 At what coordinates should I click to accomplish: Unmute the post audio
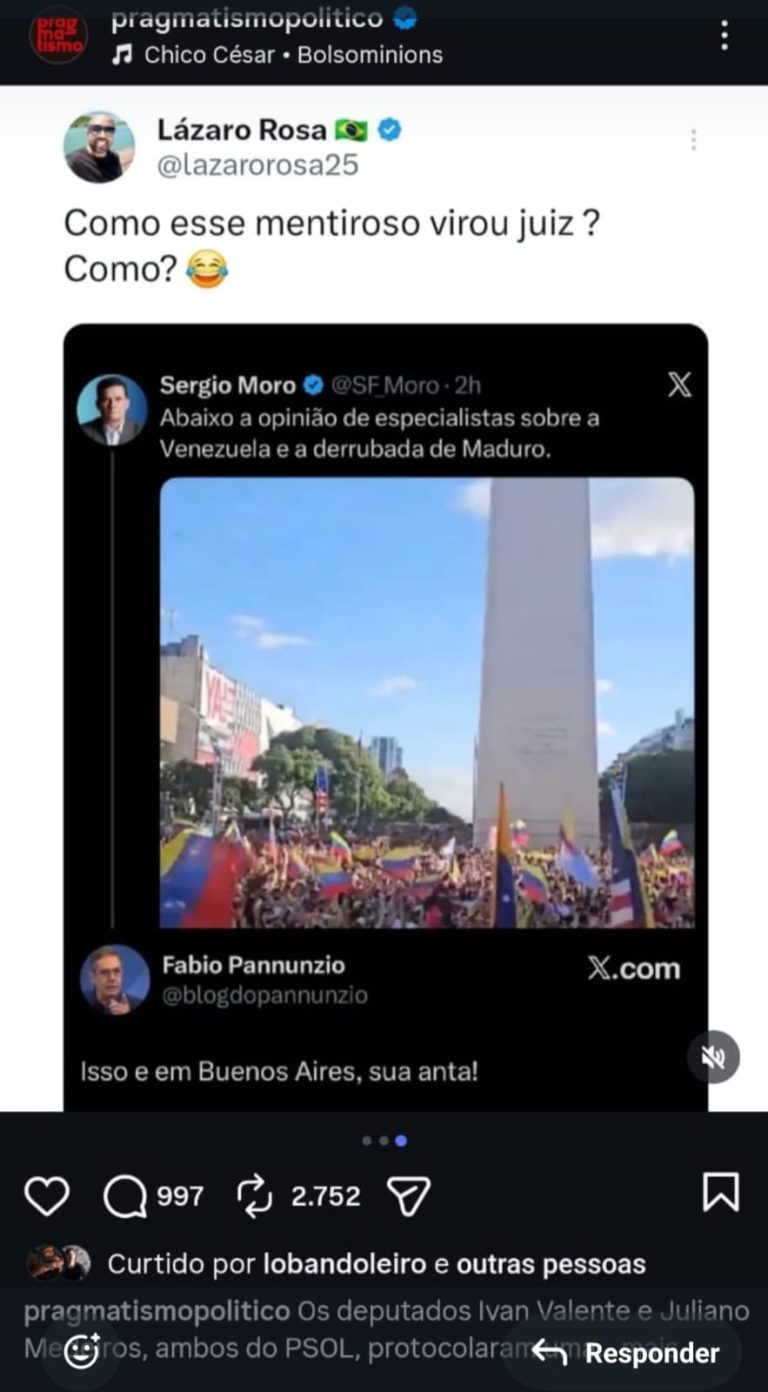coord(714,1058)
